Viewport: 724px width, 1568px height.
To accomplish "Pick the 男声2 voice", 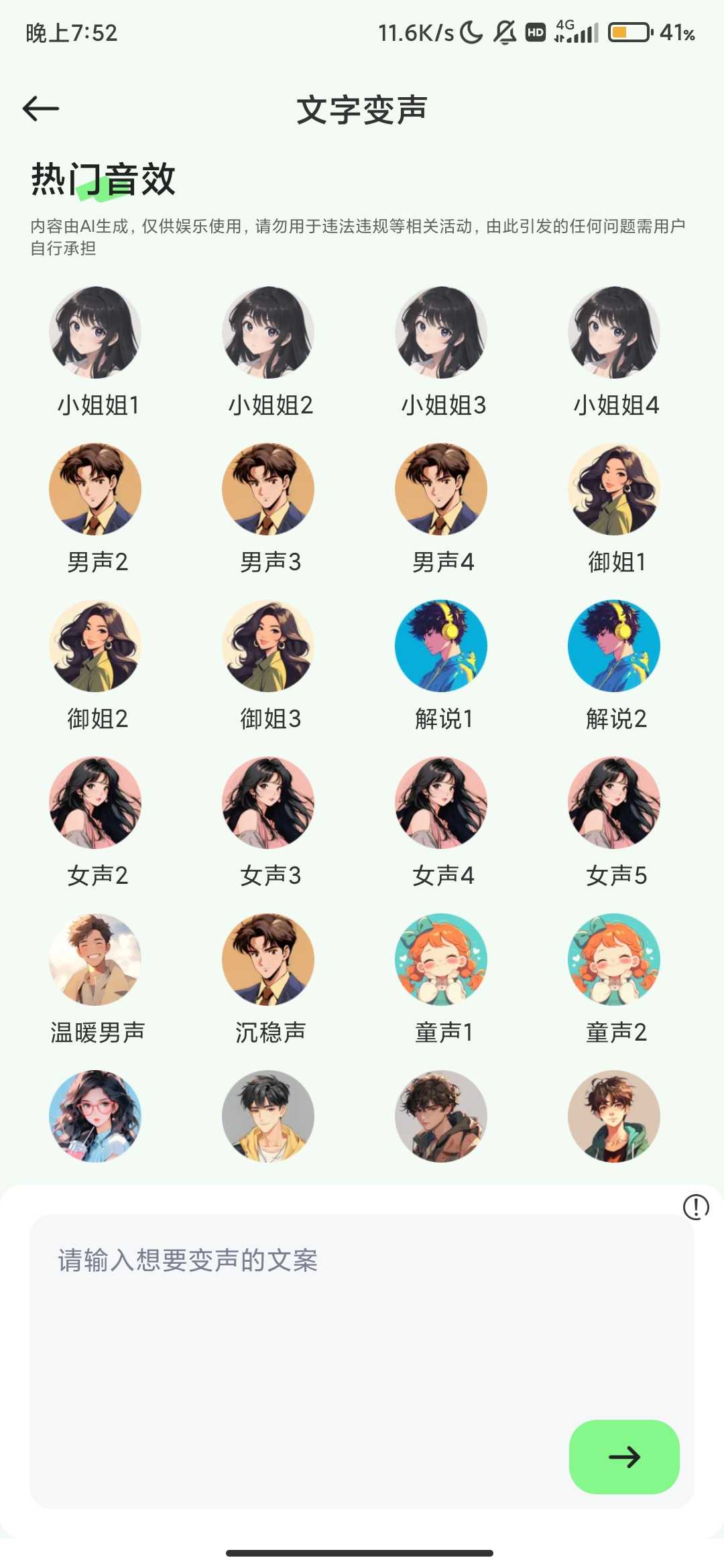I will coord(95,490).
